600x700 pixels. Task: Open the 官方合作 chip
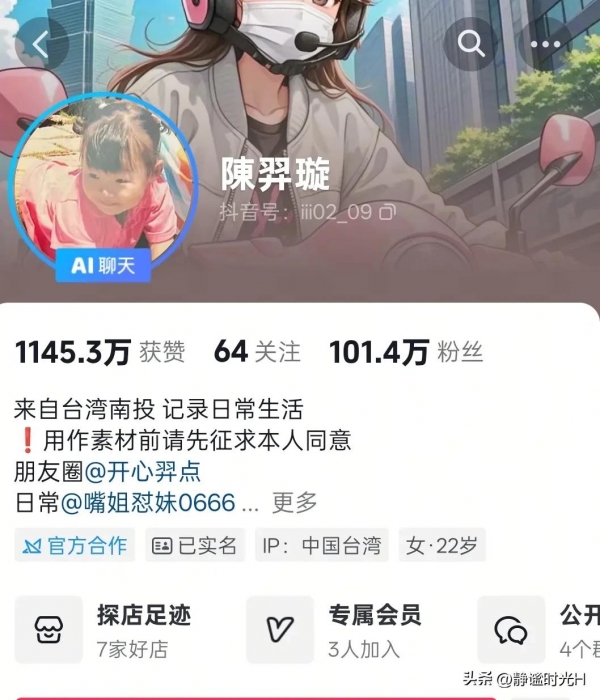click(x=76, y=546)
